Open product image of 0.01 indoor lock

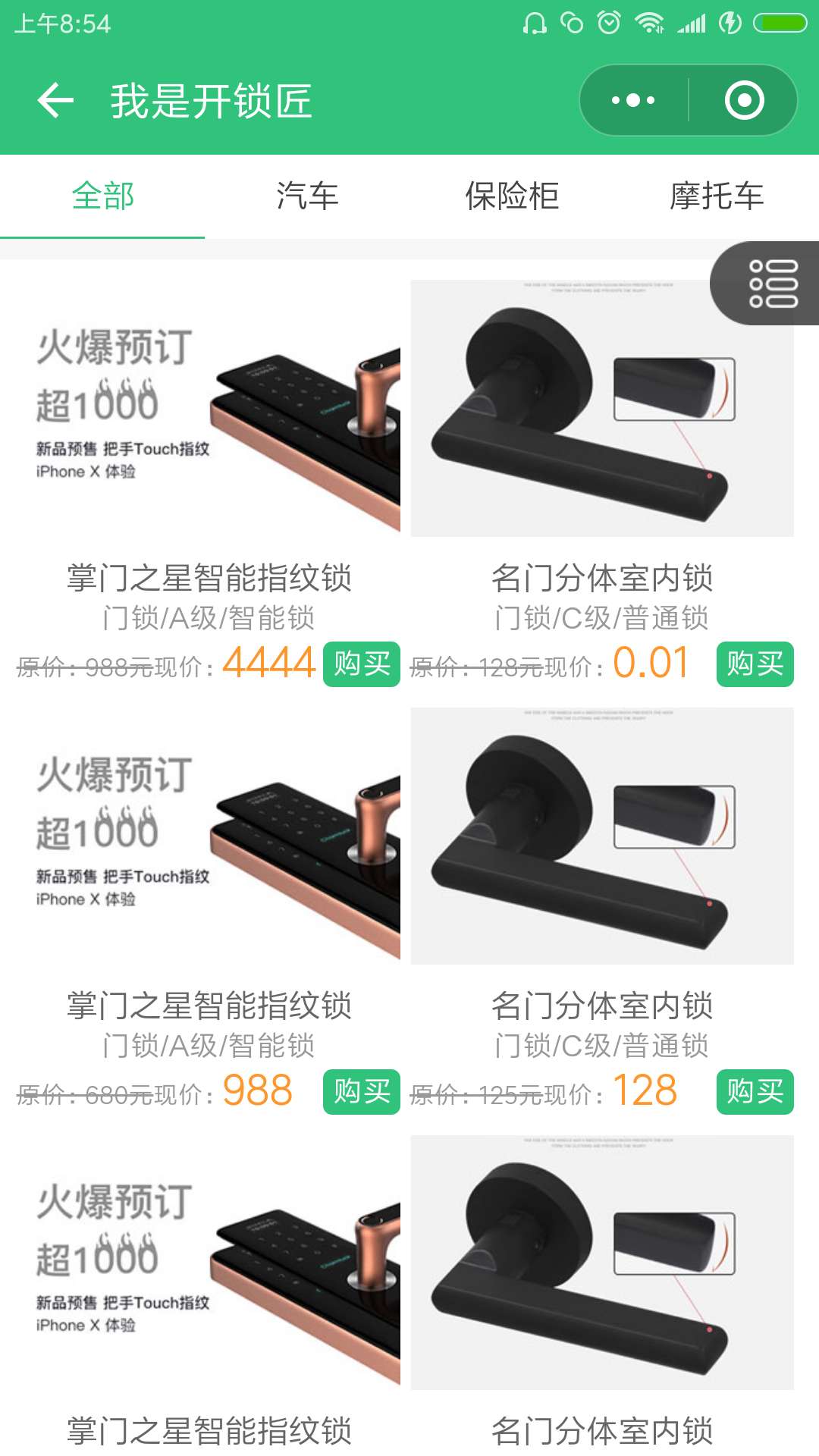click(601, 409)
